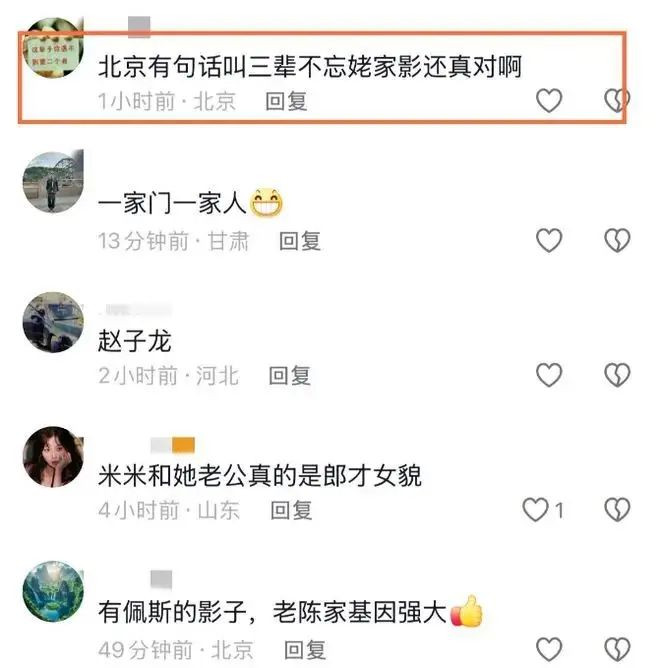
Task: Reply to the 郎才女貌 comment
Action: point(291,510)
